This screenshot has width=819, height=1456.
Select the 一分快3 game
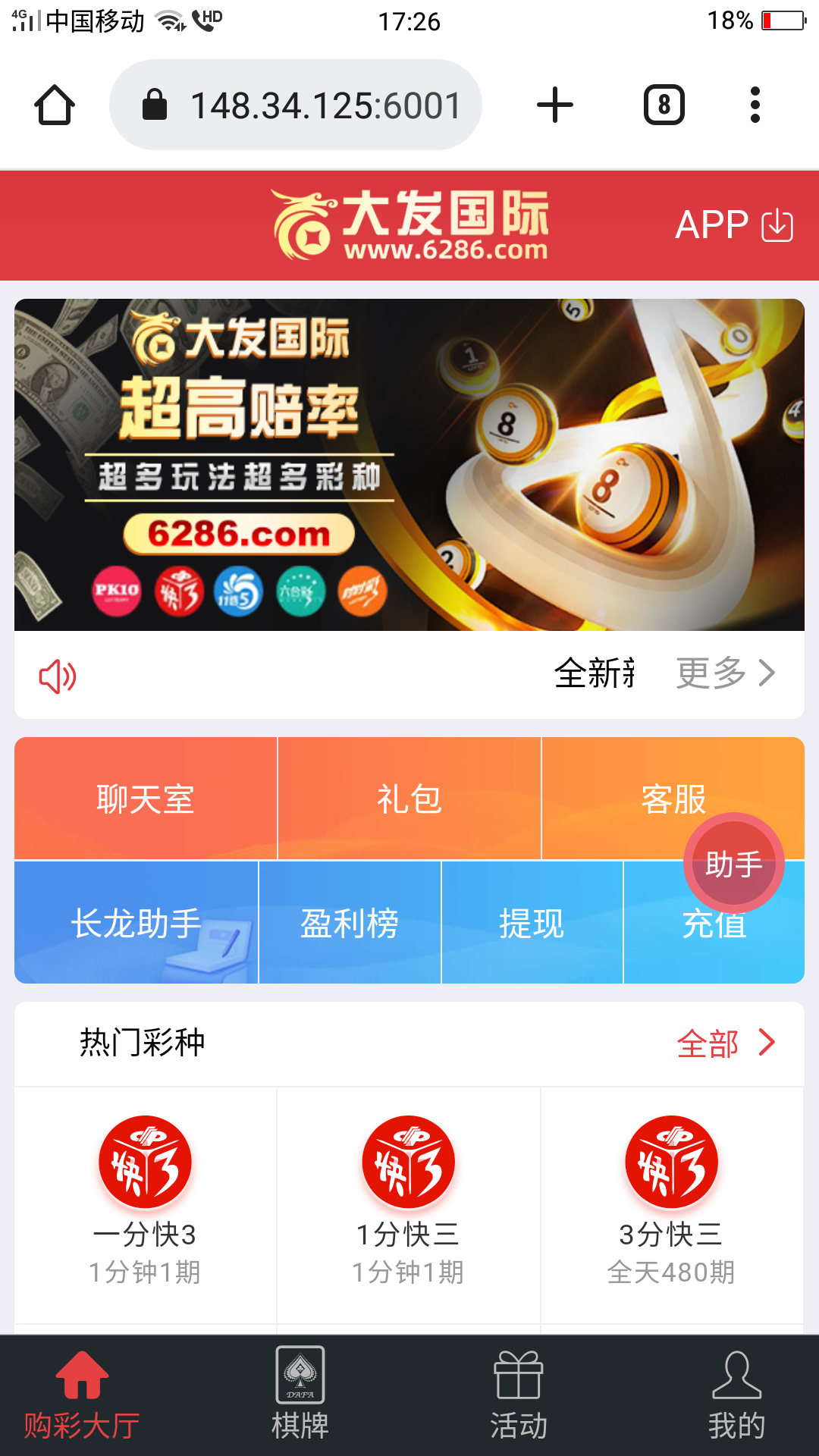pos(145,1198)
